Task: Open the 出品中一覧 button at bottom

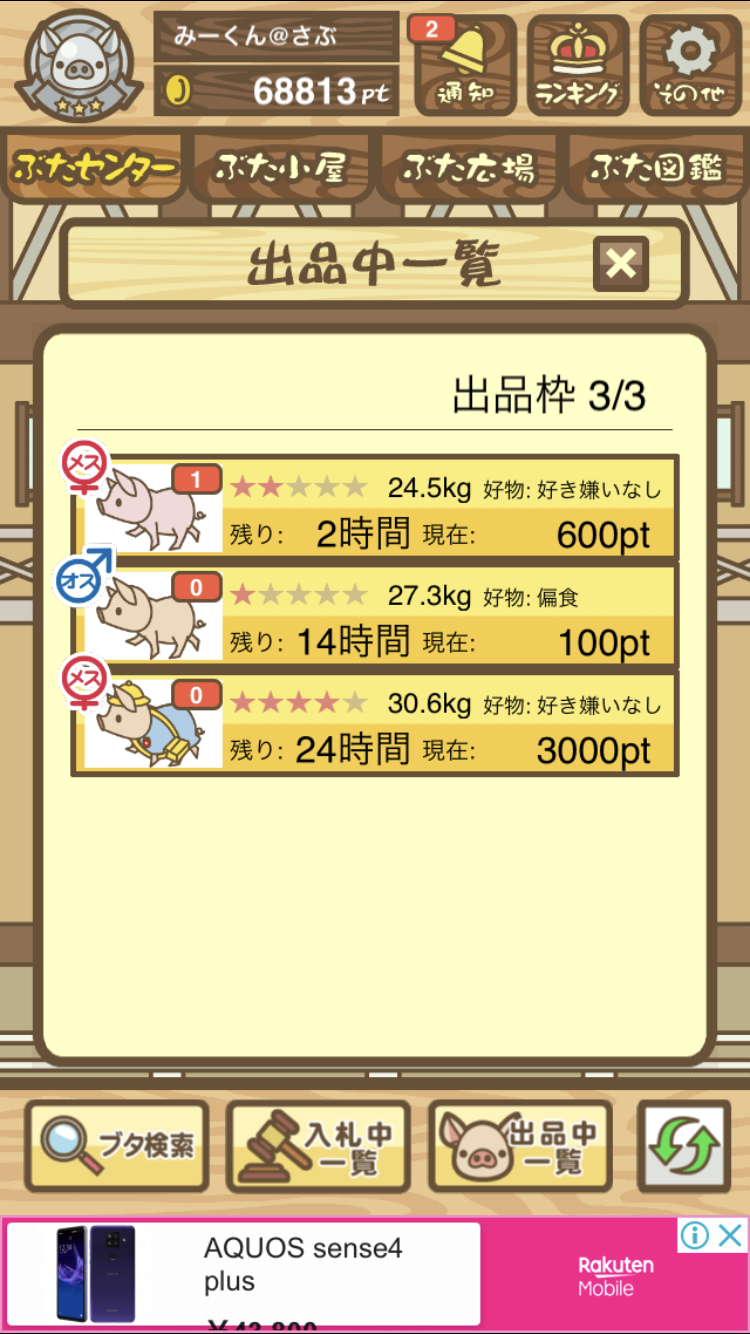Action: pyautogui.click(x=521, y=1146)
